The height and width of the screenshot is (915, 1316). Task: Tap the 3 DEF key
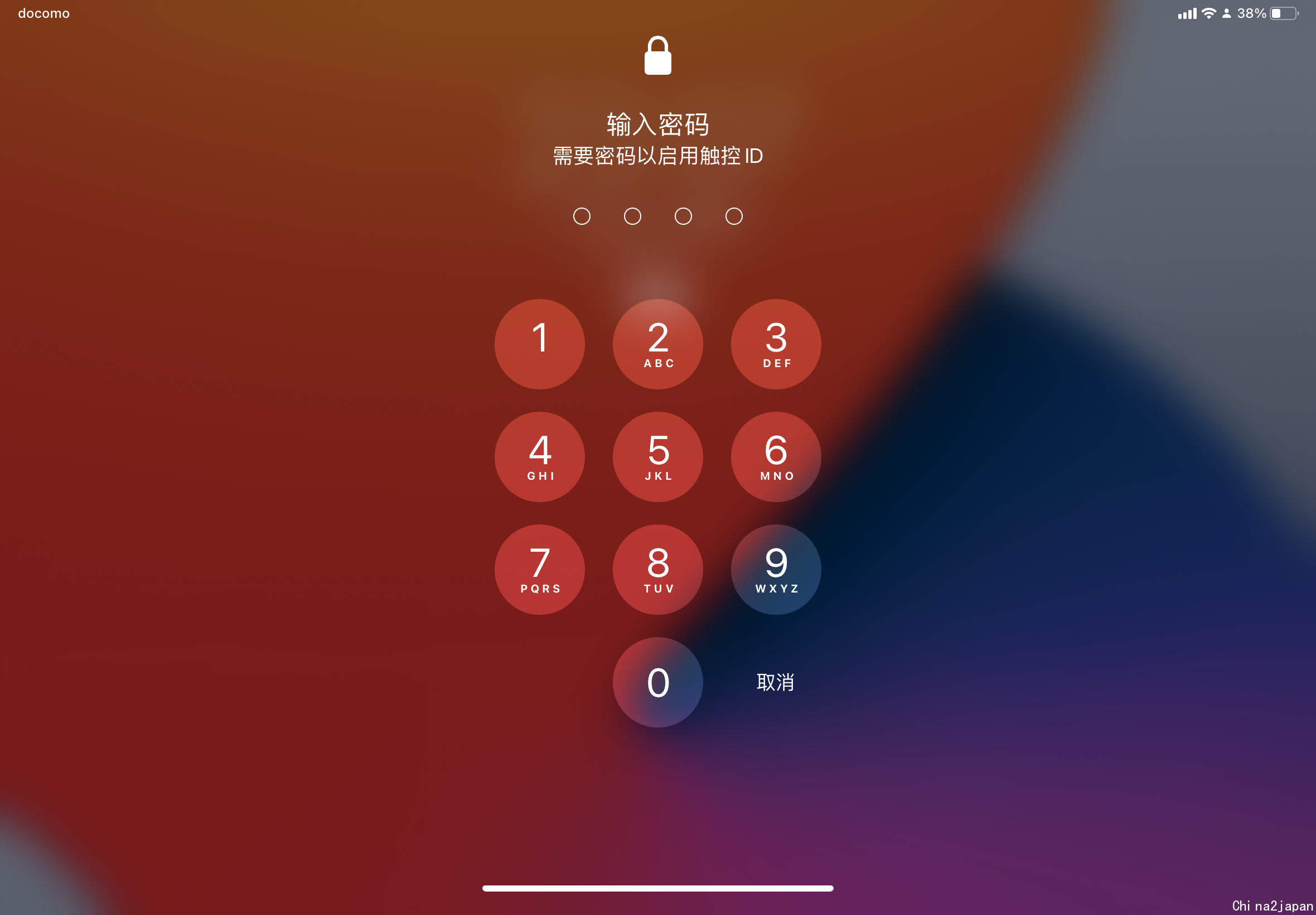coord(776,344)
